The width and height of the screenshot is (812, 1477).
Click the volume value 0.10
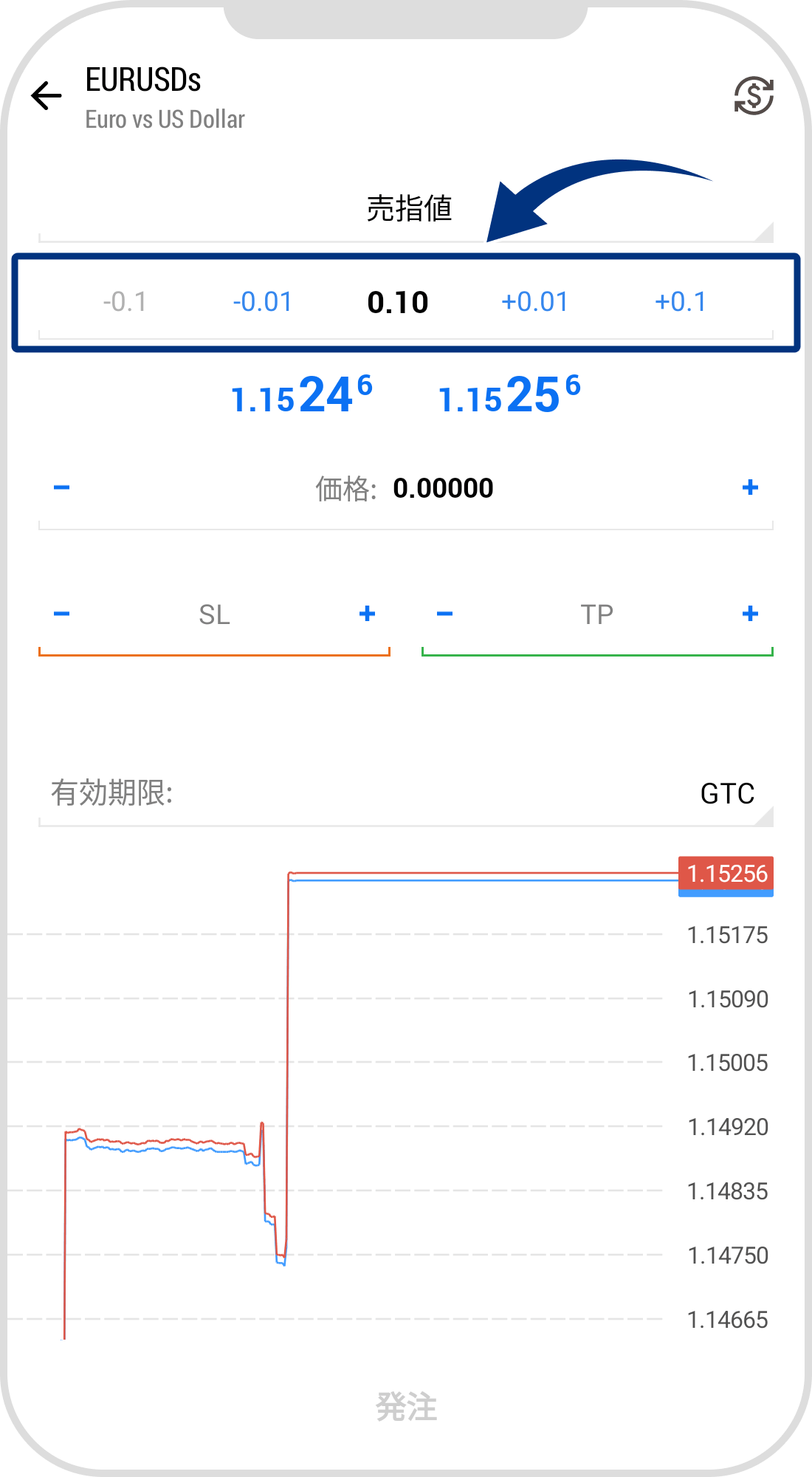click(398, 301)
